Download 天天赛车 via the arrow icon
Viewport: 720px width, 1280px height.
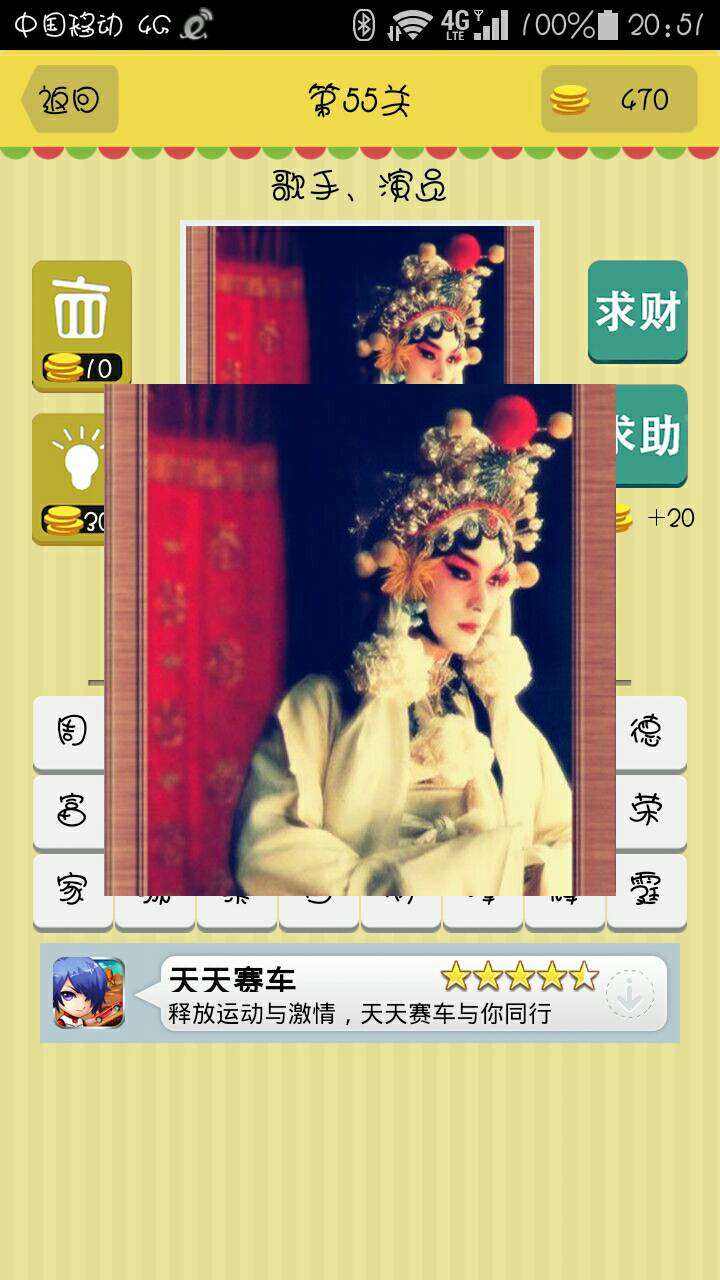[631, 994]
